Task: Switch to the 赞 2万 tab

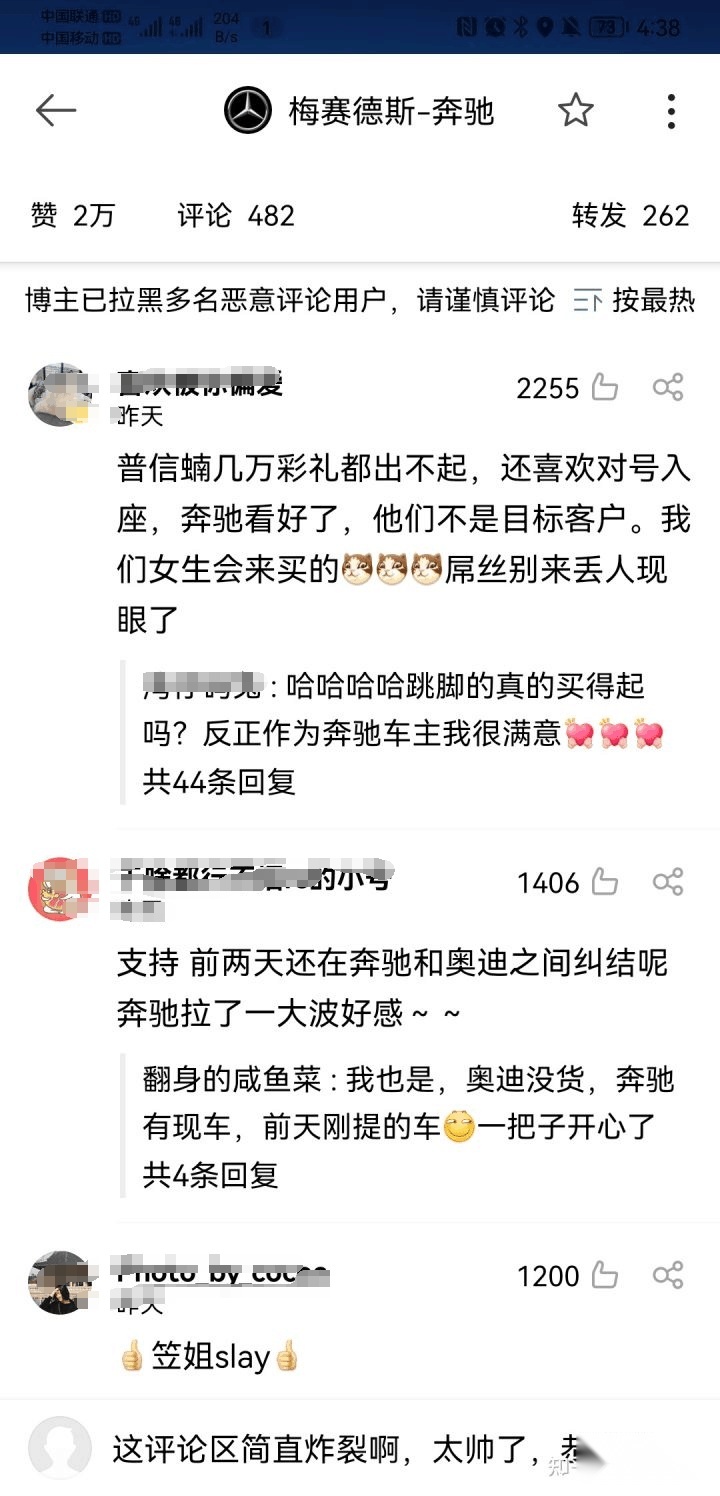Action: coord(72,215)
